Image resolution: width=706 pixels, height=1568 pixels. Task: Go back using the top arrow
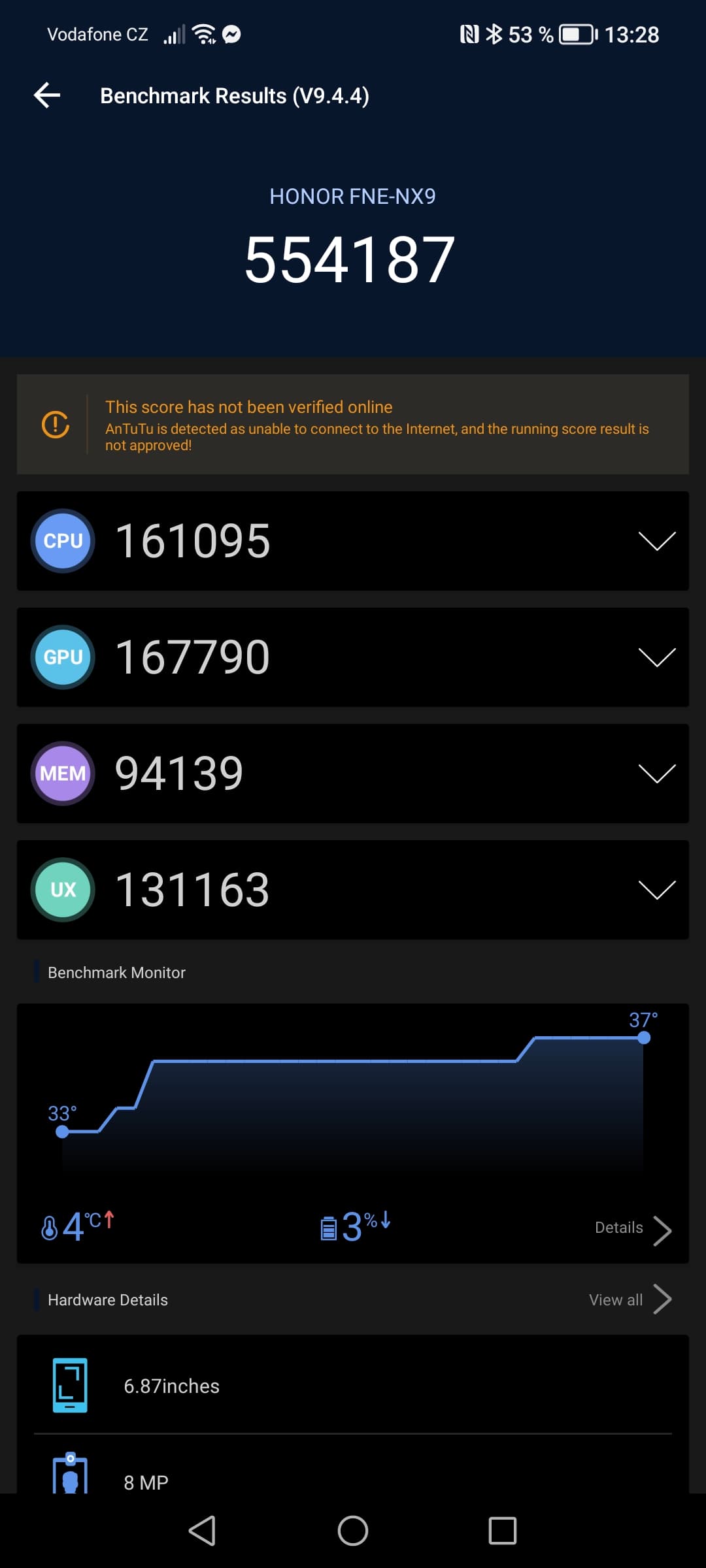pyautogui.click(x=47, y=95)
